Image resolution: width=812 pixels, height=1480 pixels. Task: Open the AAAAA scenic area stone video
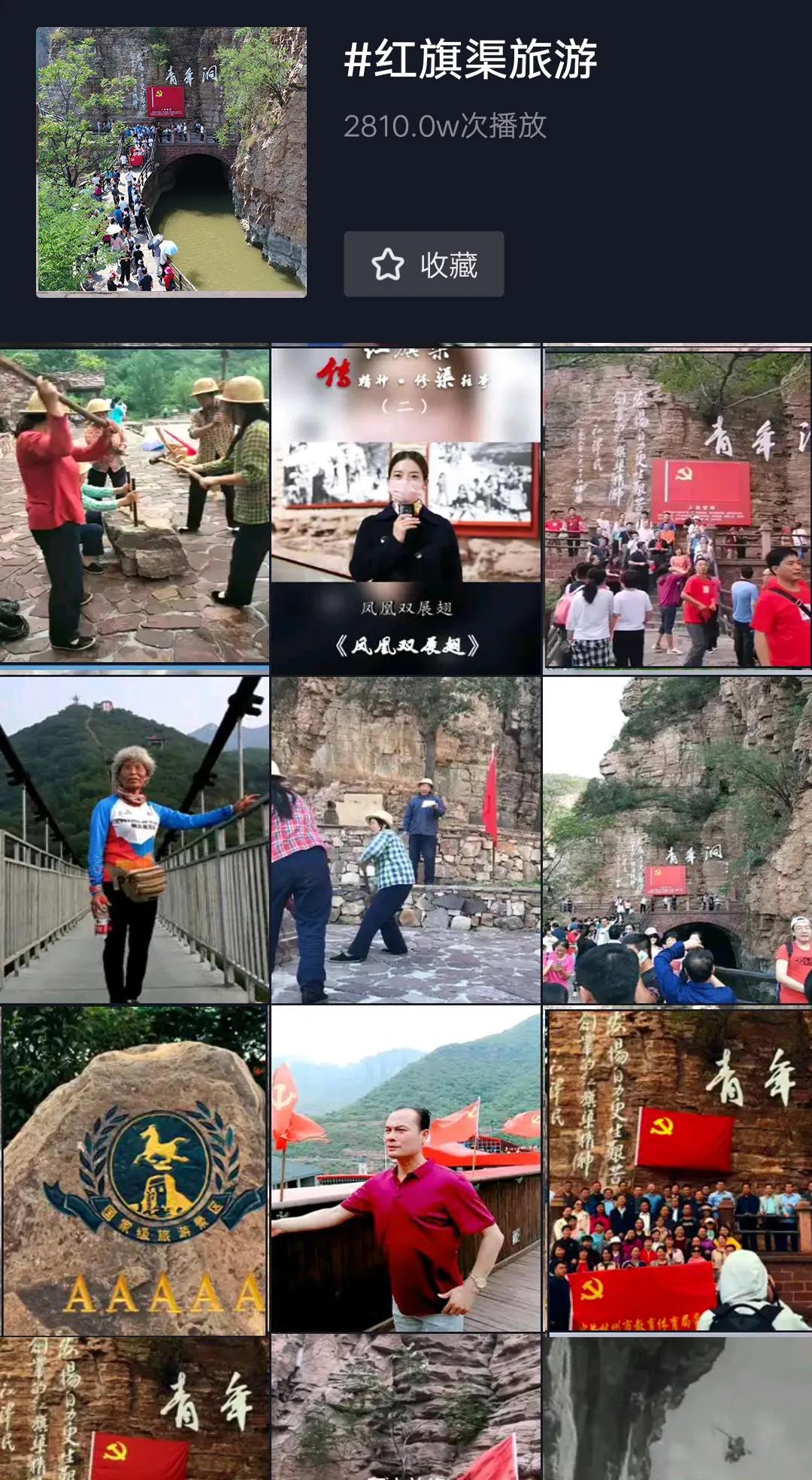(x=135, y=1169)
